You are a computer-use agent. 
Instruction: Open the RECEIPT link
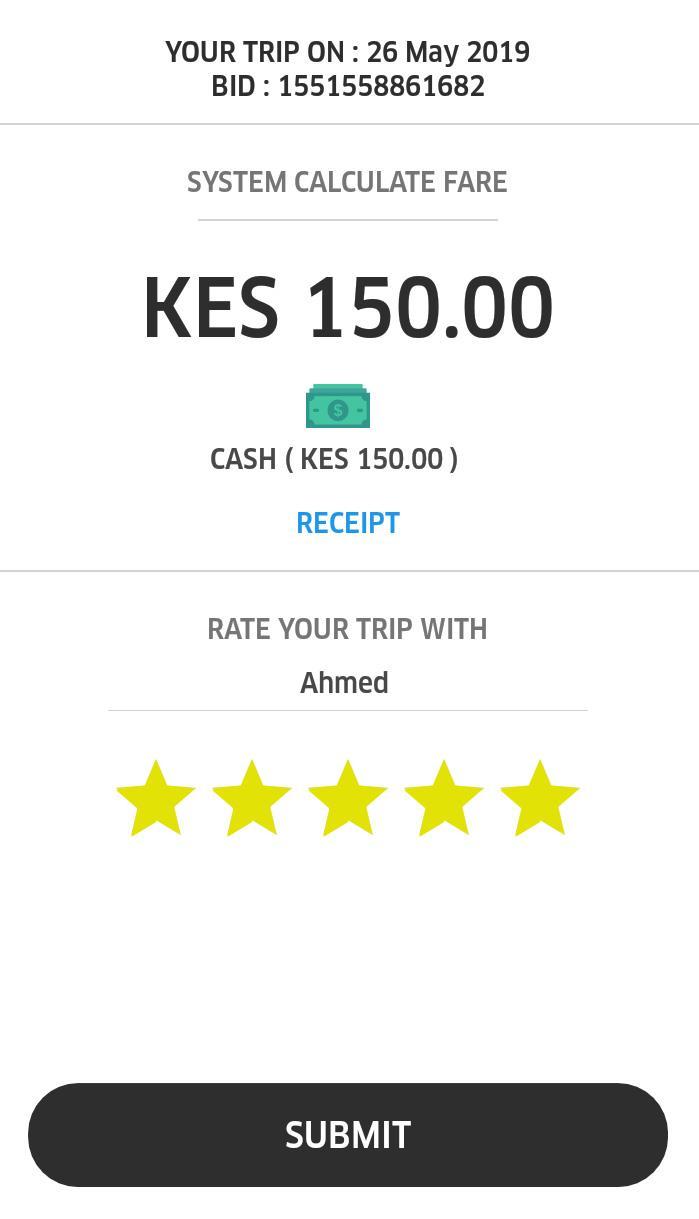click(348, 523)
